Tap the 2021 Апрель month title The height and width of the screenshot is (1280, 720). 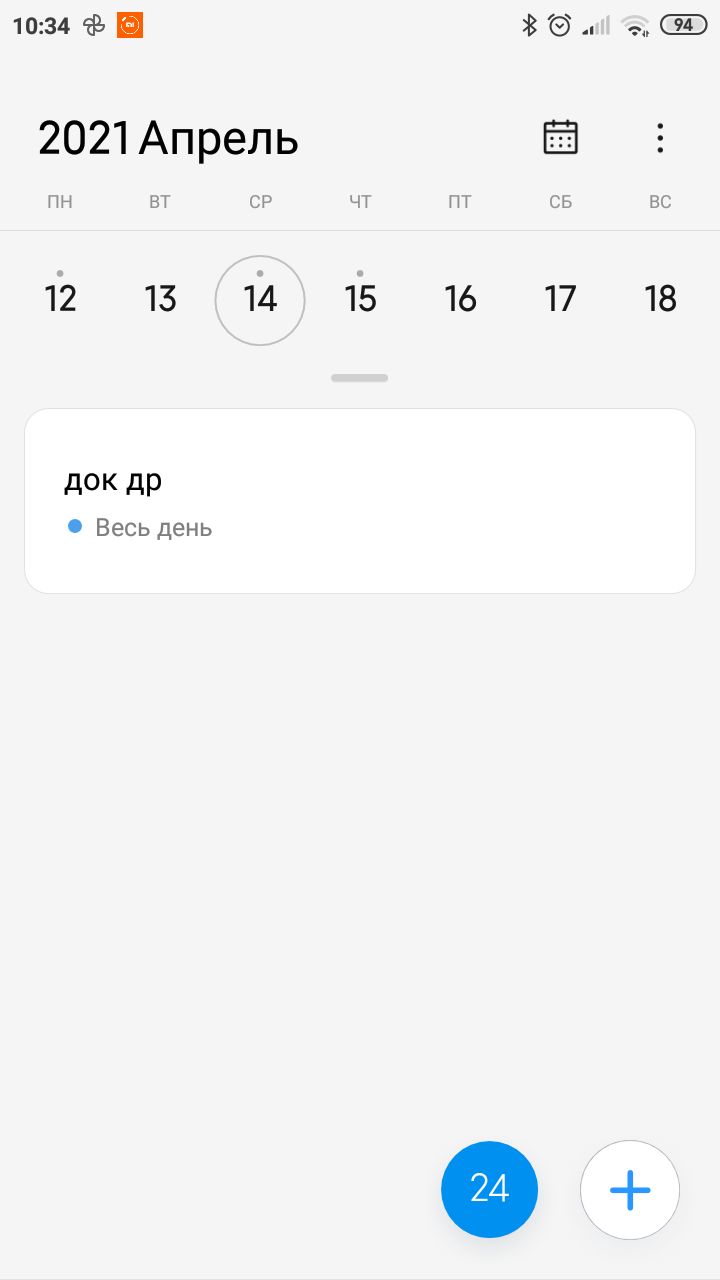coord(168,138)
